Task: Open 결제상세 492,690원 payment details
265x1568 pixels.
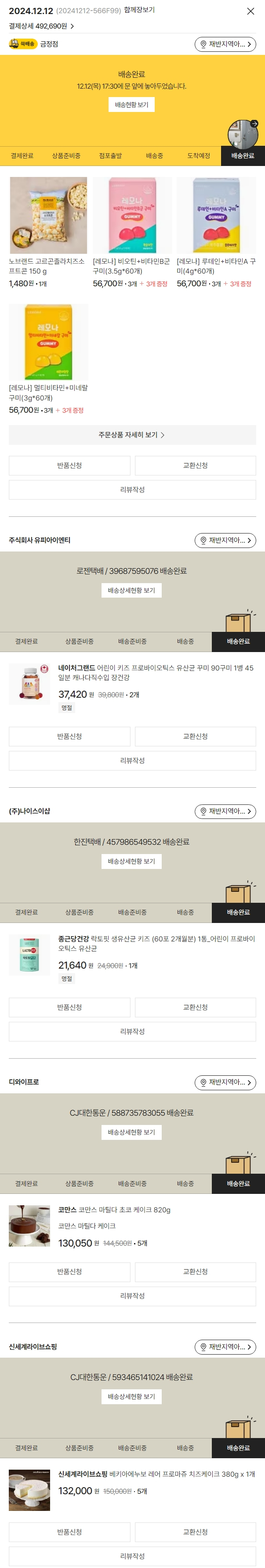Action: [x=41, y=26]
